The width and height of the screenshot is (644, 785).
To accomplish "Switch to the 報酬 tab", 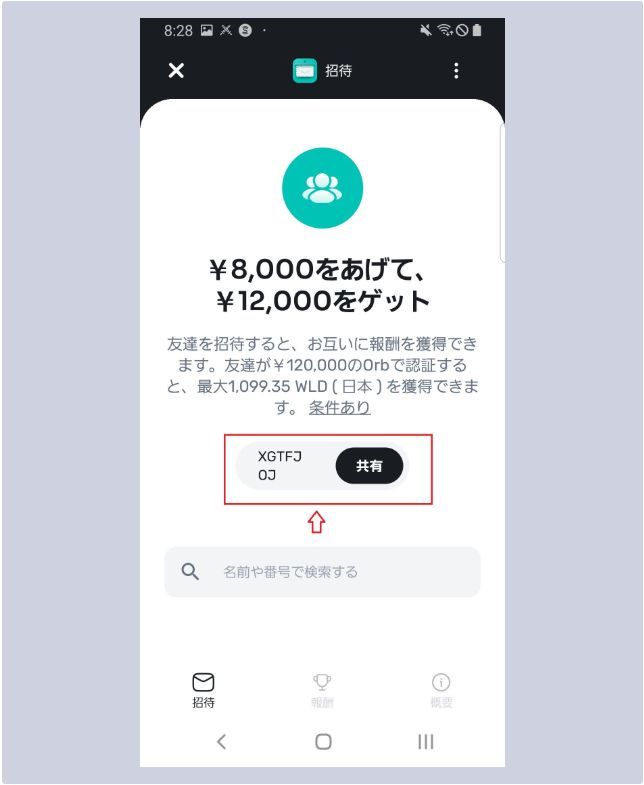I will 322,690.
